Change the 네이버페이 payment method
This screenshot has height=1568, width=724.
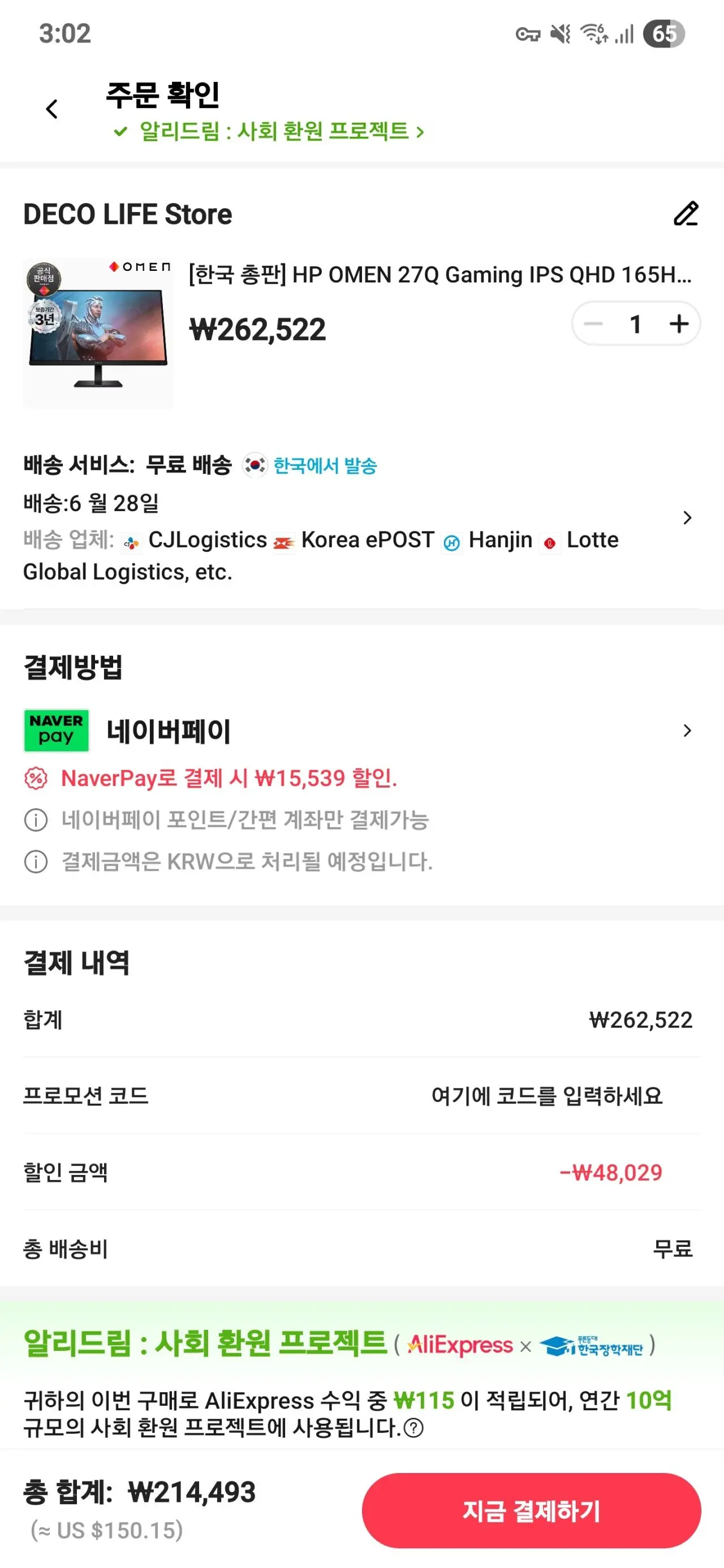click(x=361, y=731)
